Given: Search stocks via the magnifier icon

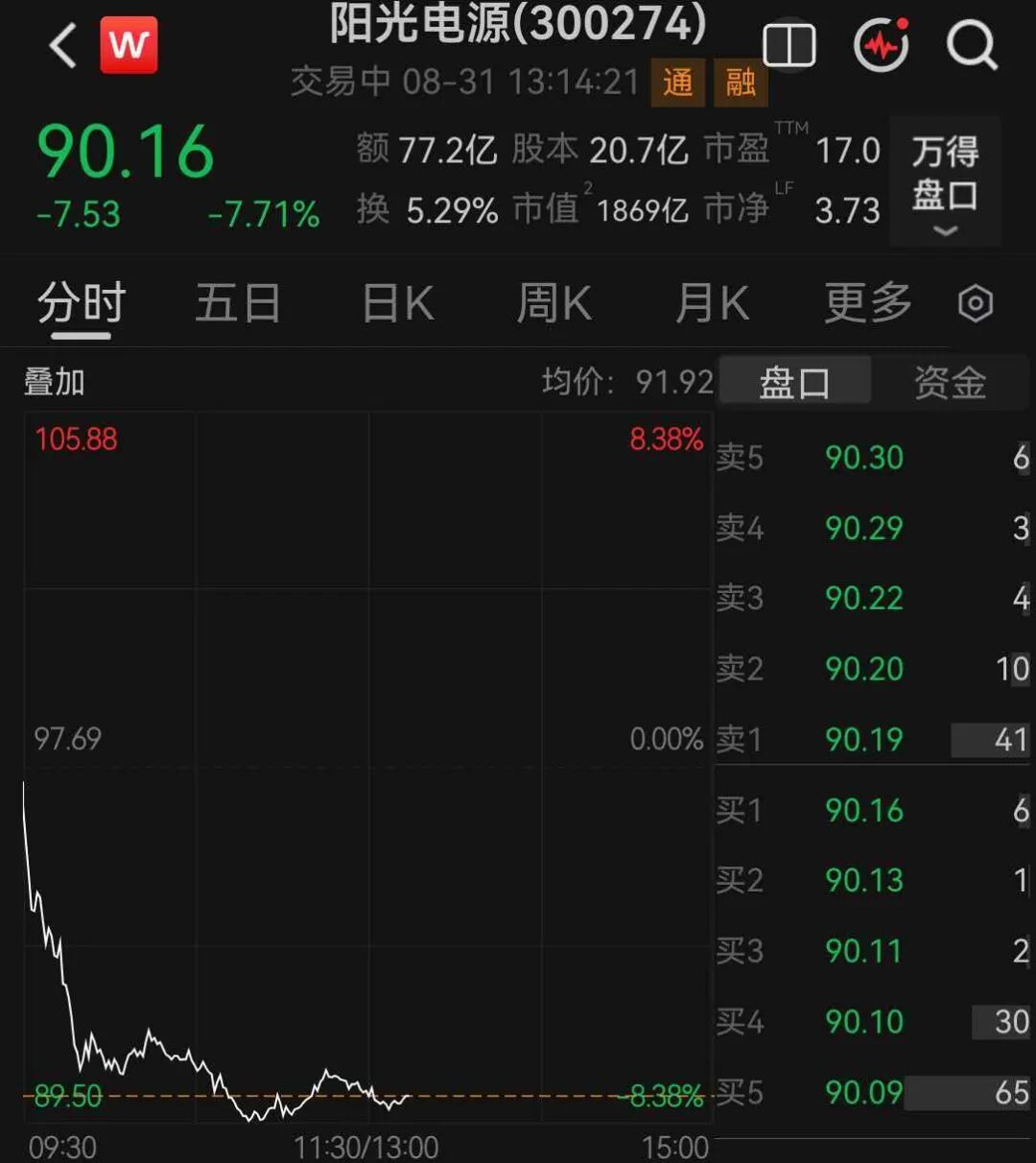Looking at the screenshot, I should point(972,45).
